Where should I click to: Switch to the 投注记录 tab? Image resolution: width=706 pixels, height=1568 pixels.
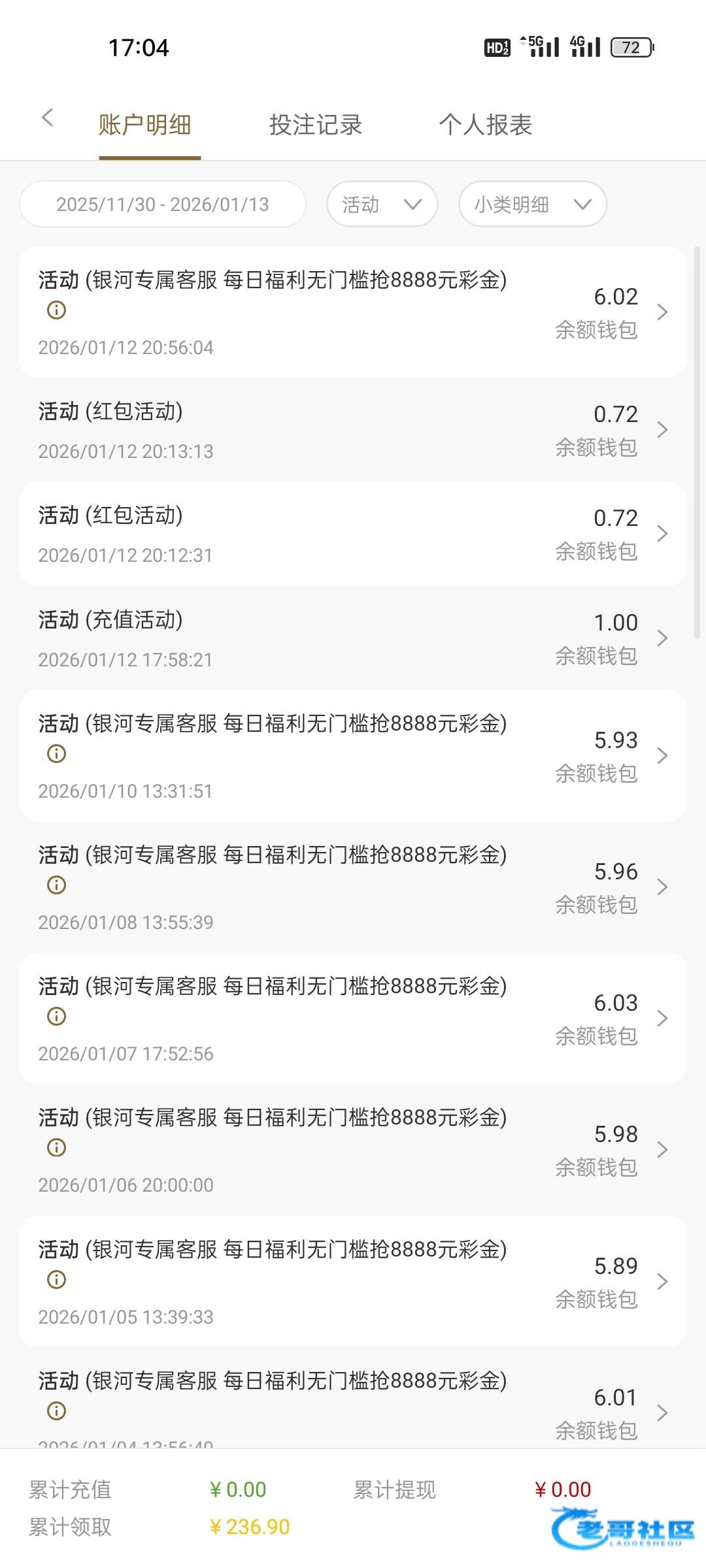click(x=315, y=125)
